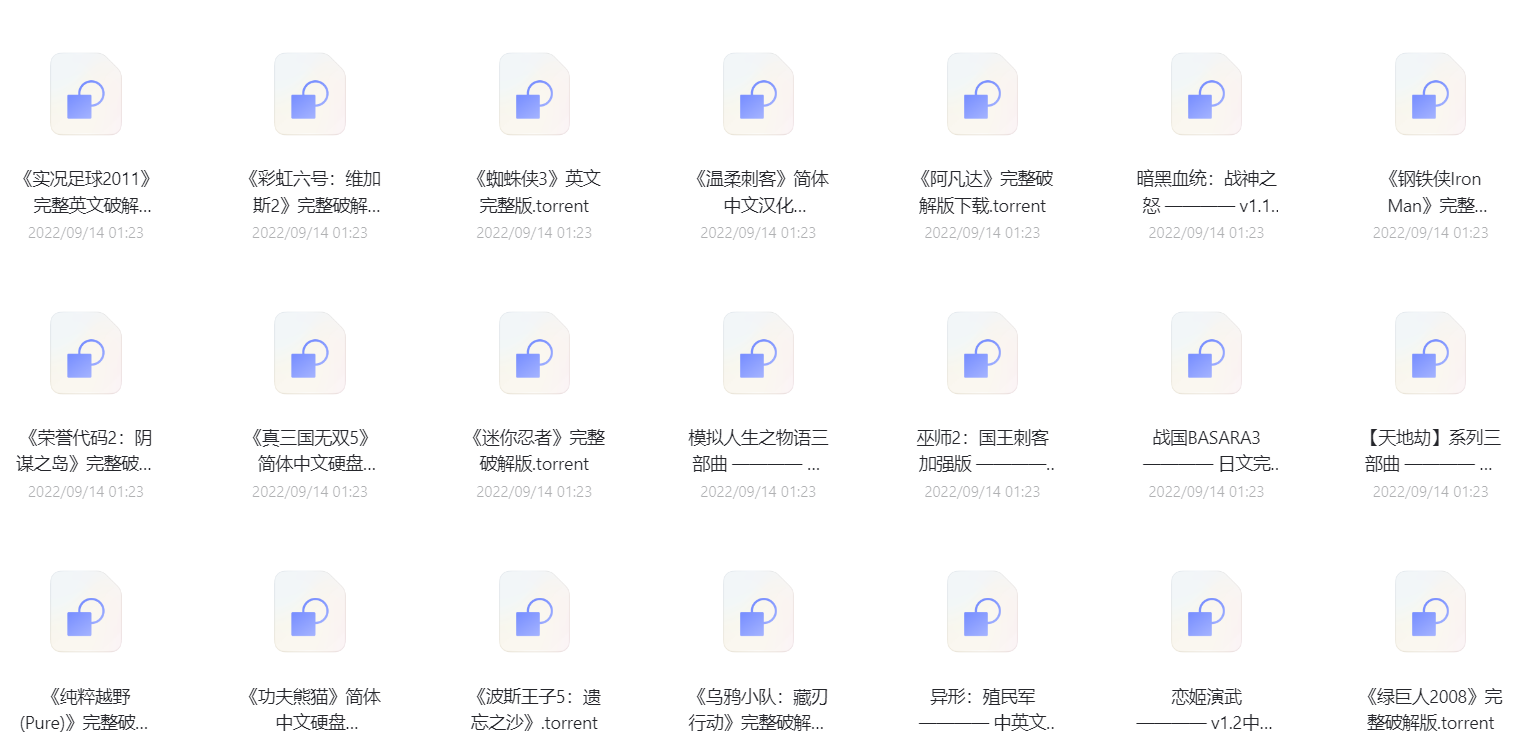Open 《蜘蛛侠3》英文完整版.torrent
Image resolution: width=1532 pixels, height=740 pixels.
pos(534,94)
